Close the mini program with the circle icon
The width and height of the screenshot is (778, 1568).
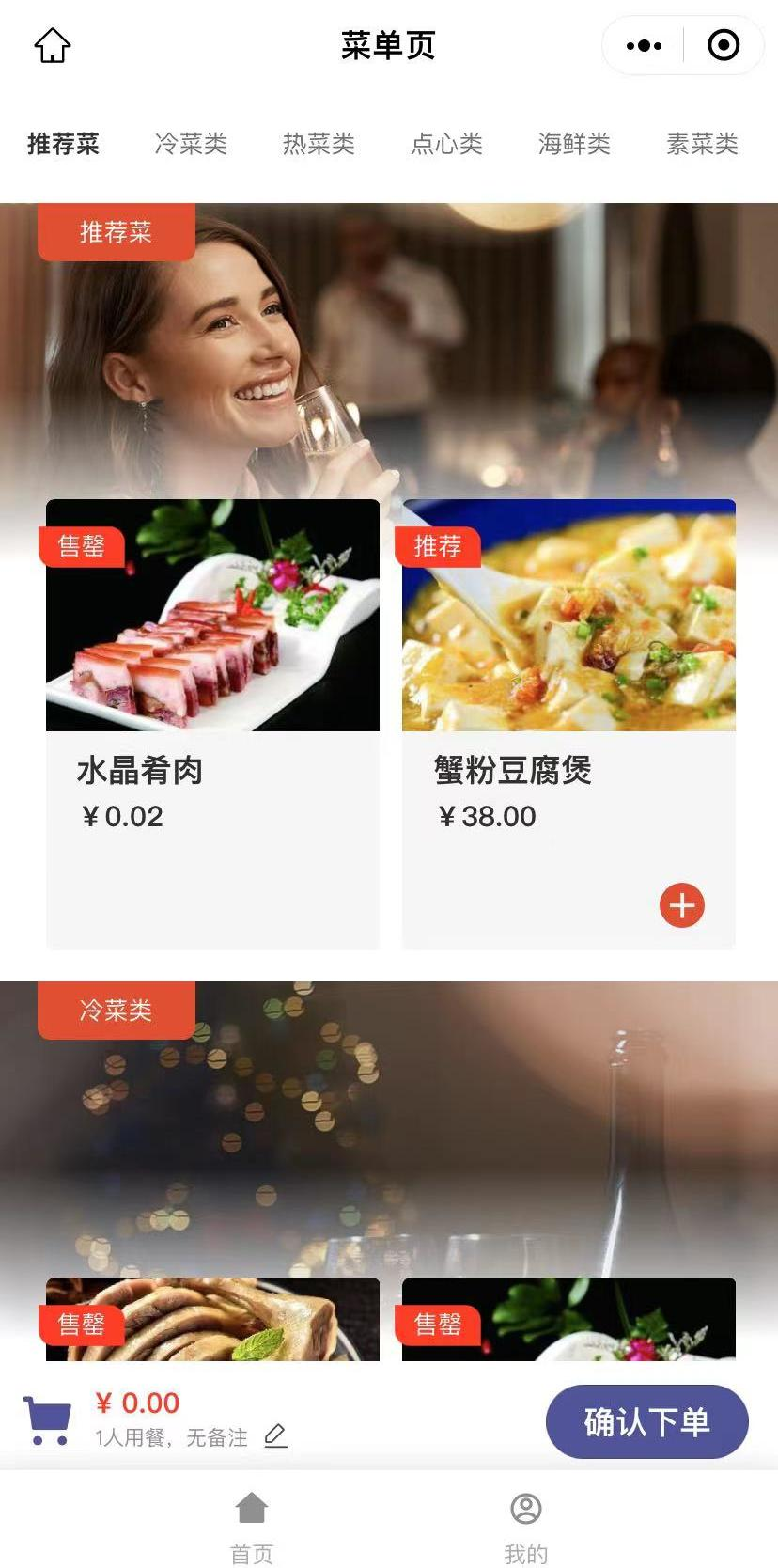pos(723,45)
